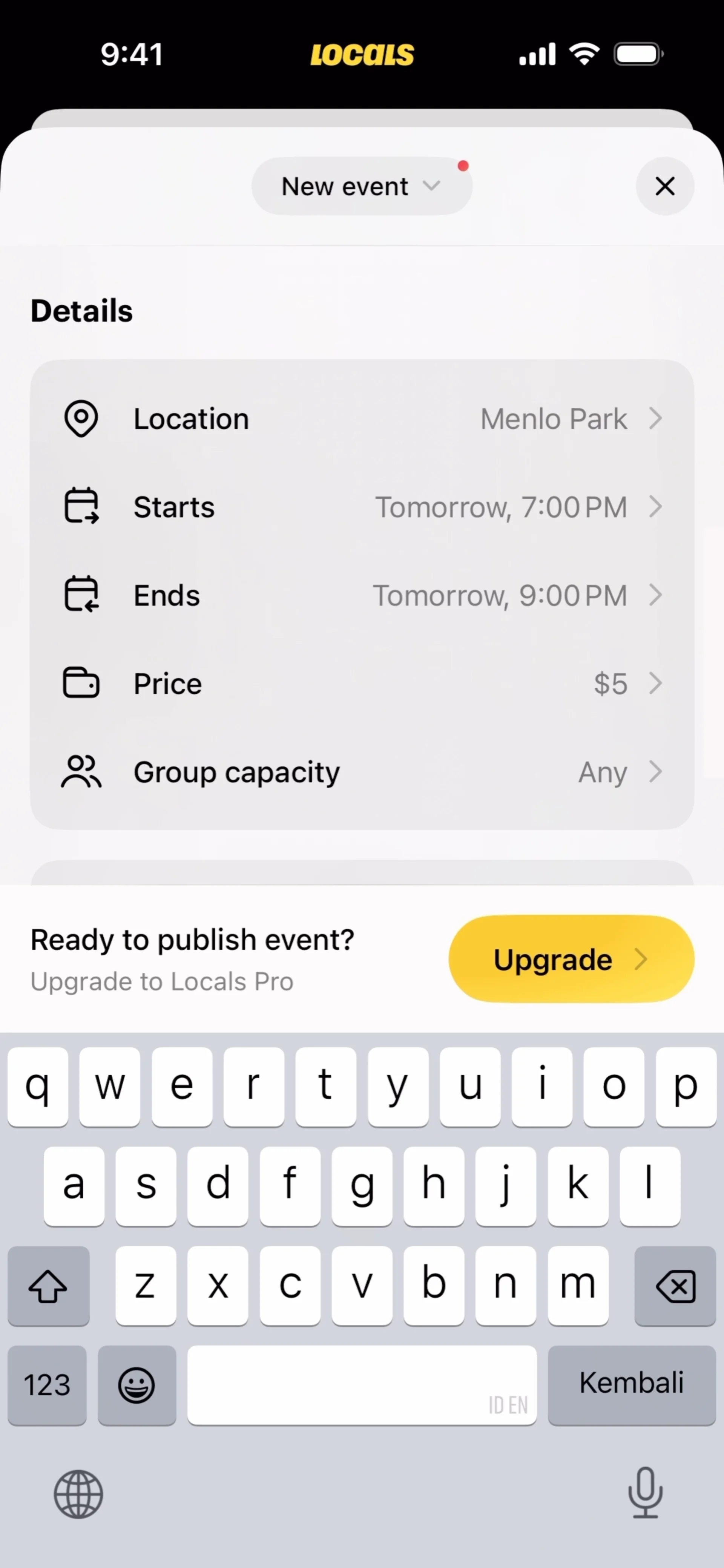Edit the Ends date and time
The height and width of the screenshot is (1568, 724).
(x=362, y=595)
